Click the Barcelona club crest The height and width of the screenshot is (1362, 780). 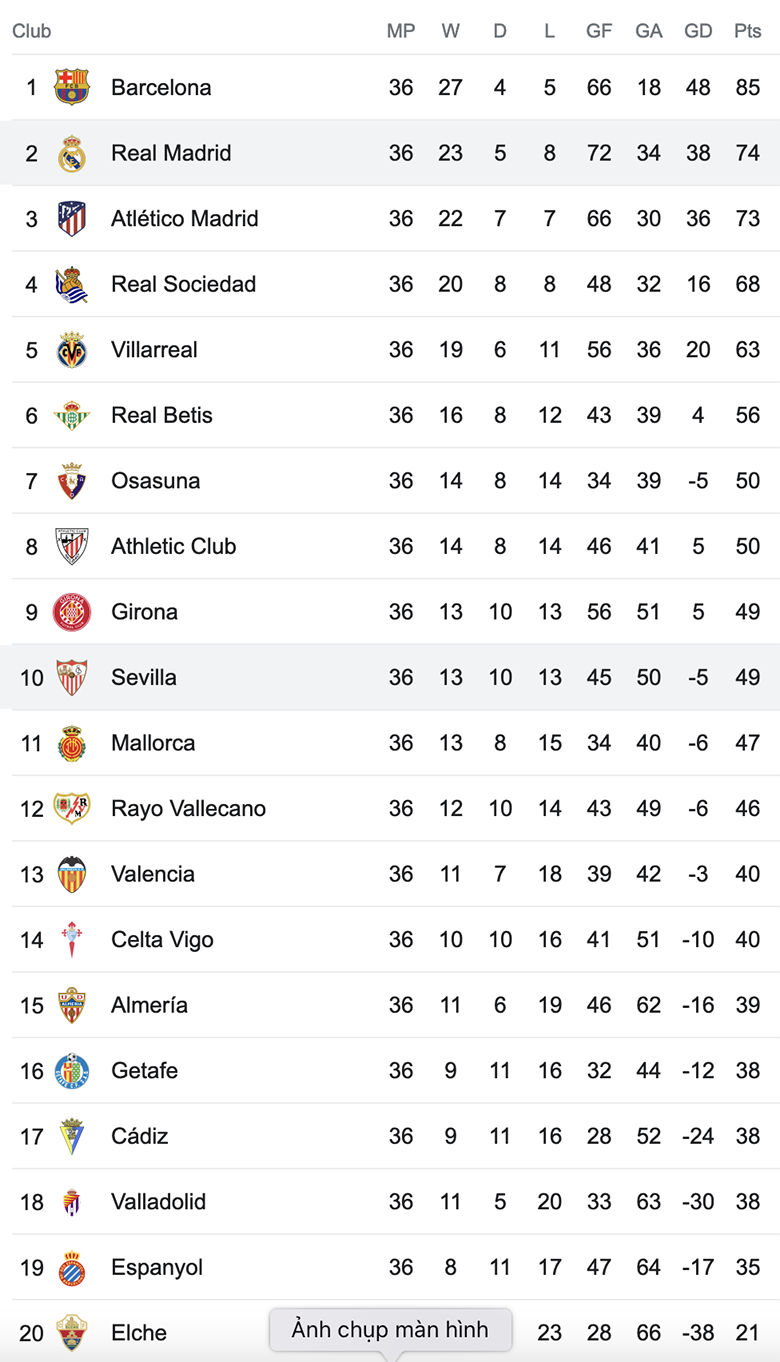tap(72, 87)
